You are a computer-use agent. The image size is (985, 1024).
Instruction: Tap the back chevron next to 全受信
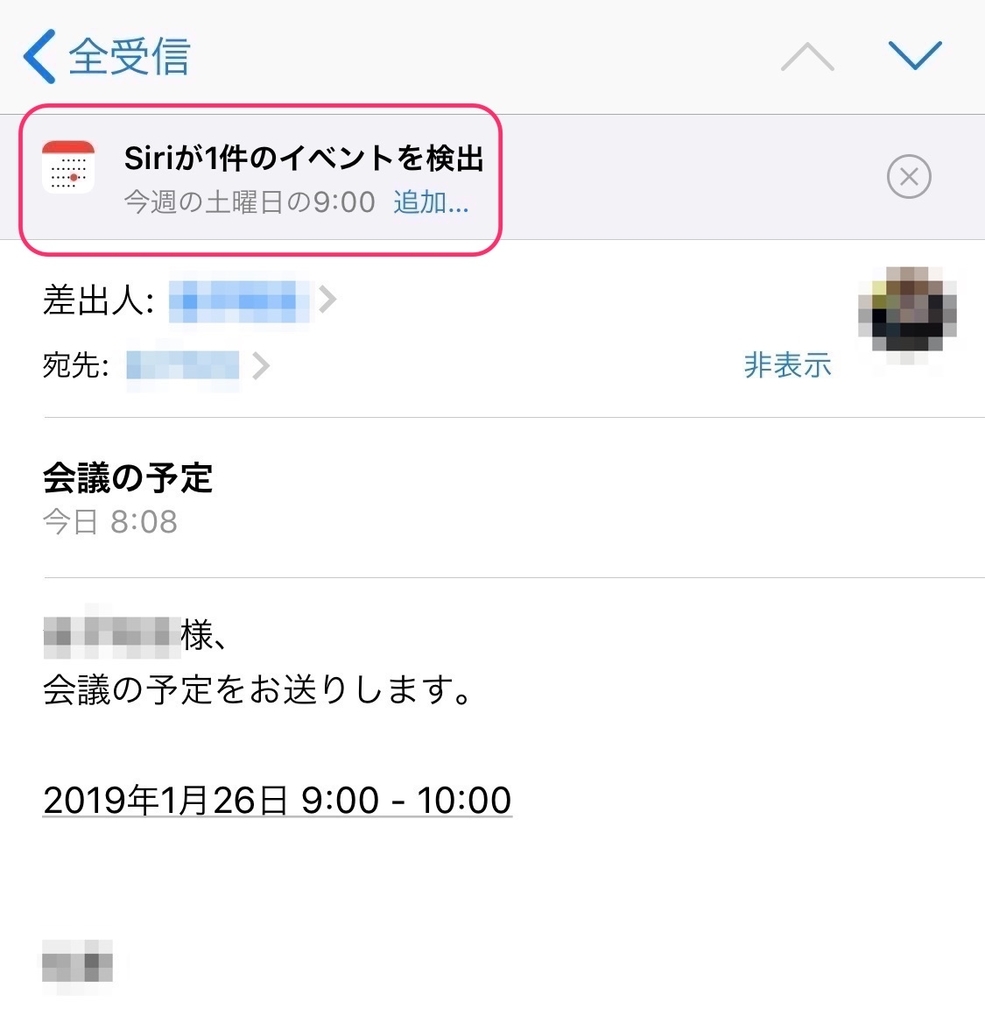[x=38, y=56]
